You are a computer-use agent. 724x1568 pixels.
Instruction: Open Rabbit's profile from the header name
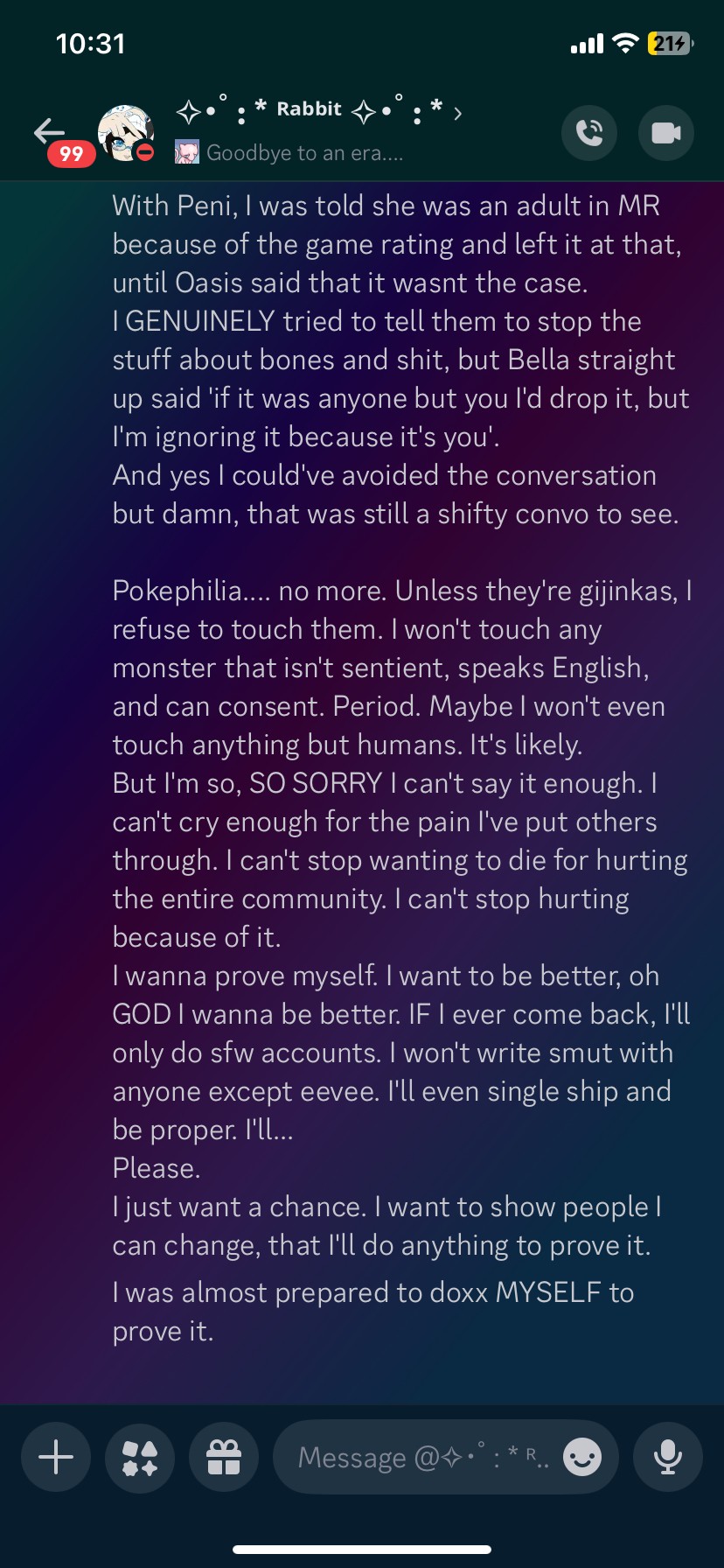310,110
